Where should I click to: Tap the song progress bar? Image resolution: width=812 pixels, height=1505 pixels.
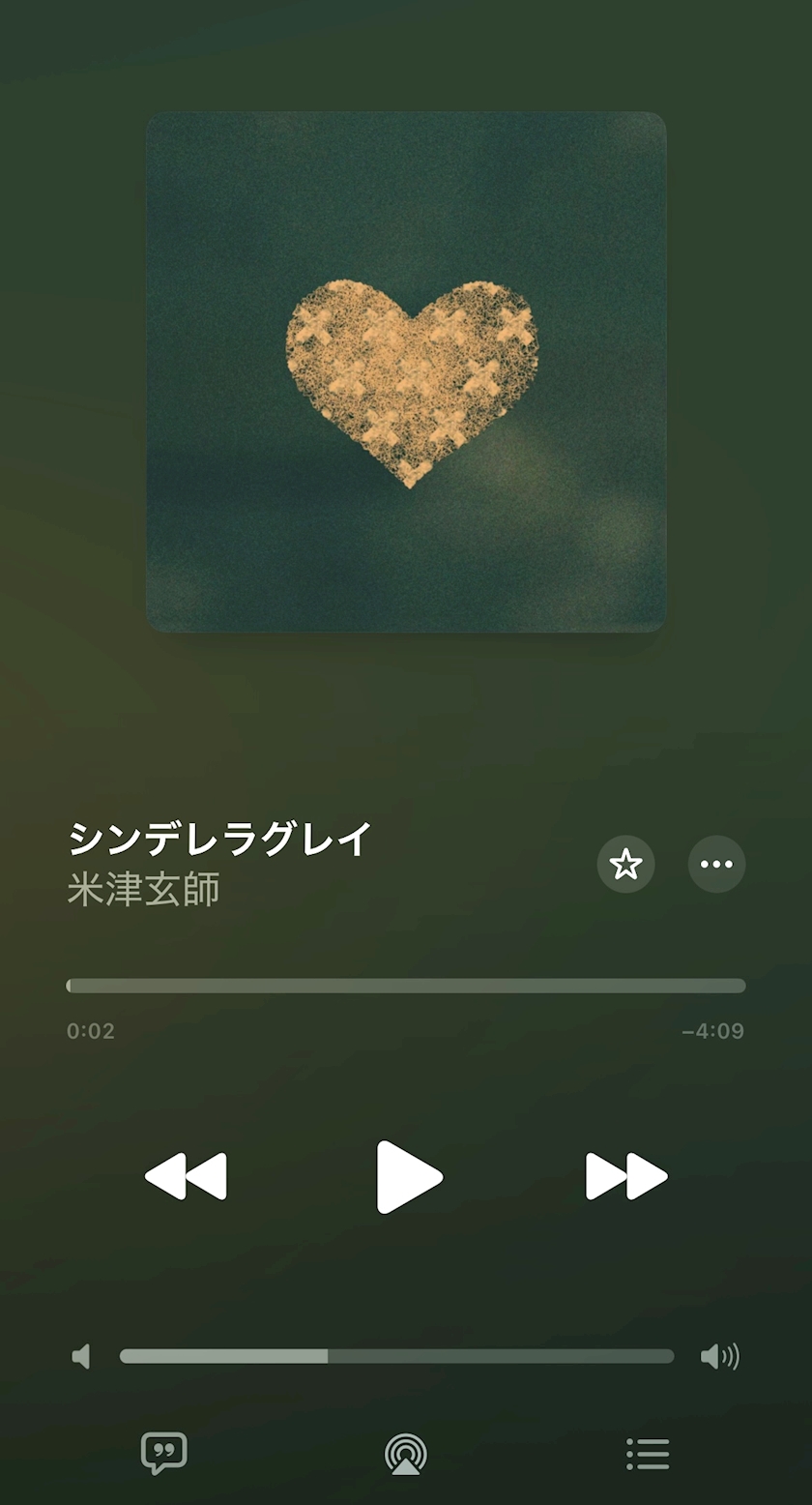pyautogui.click(x=406, y=986)
